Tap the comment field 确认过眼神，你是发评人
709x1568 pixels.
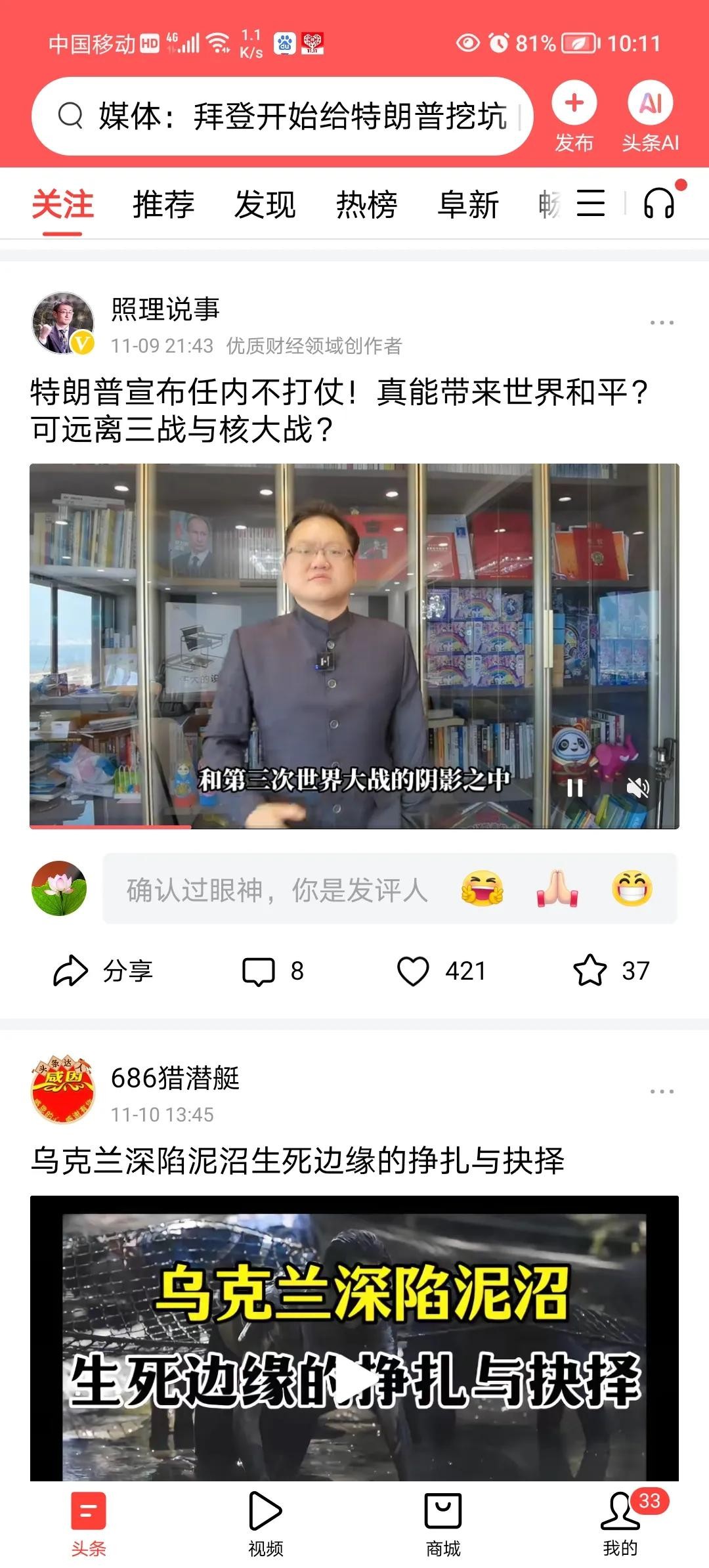tap(276, 890)
